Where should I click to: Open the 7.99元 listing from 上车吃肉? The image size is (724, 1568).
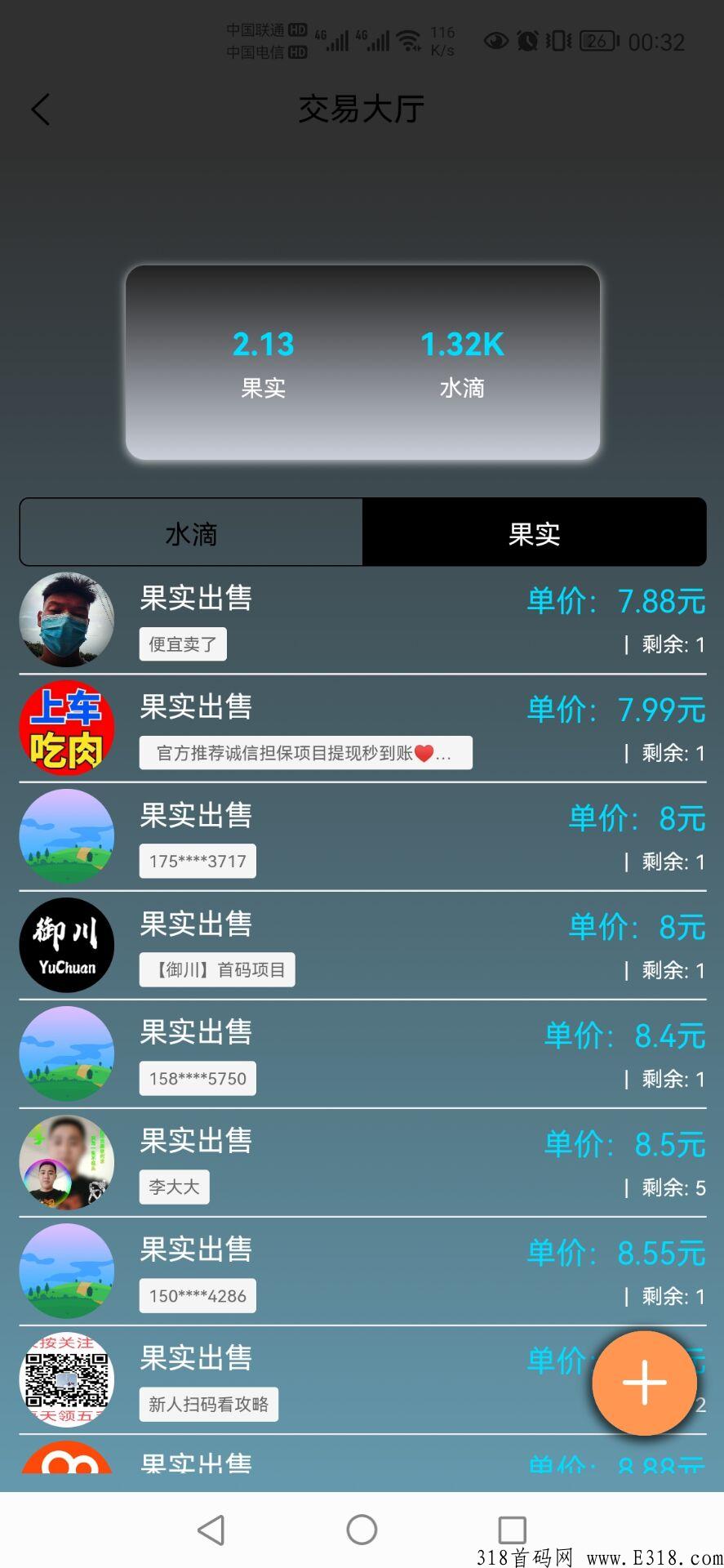[362, 728]
